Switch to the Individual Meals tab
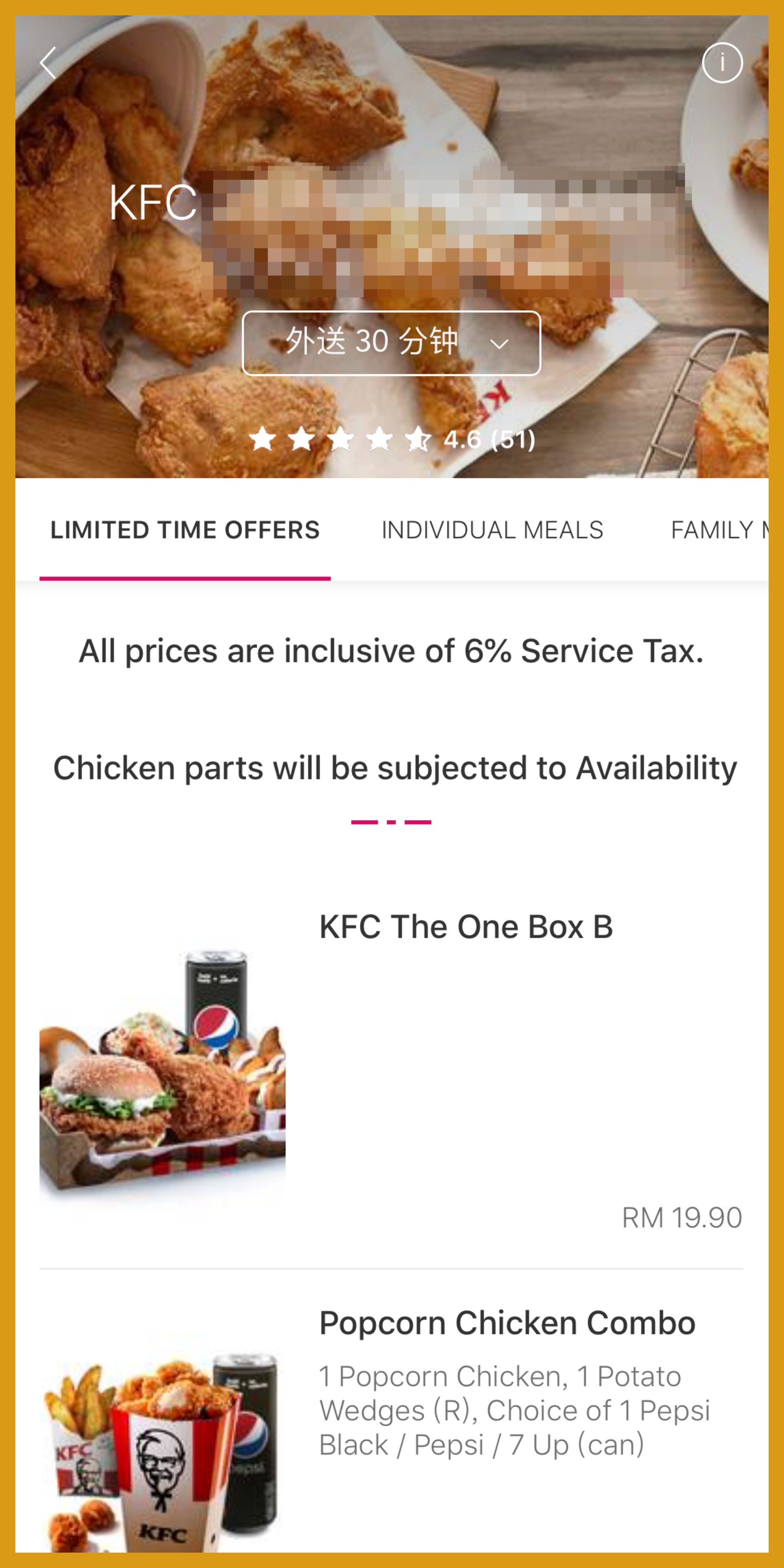Image resolution: width=784 pixels, height=1568 pixels. tap(492, 530)
